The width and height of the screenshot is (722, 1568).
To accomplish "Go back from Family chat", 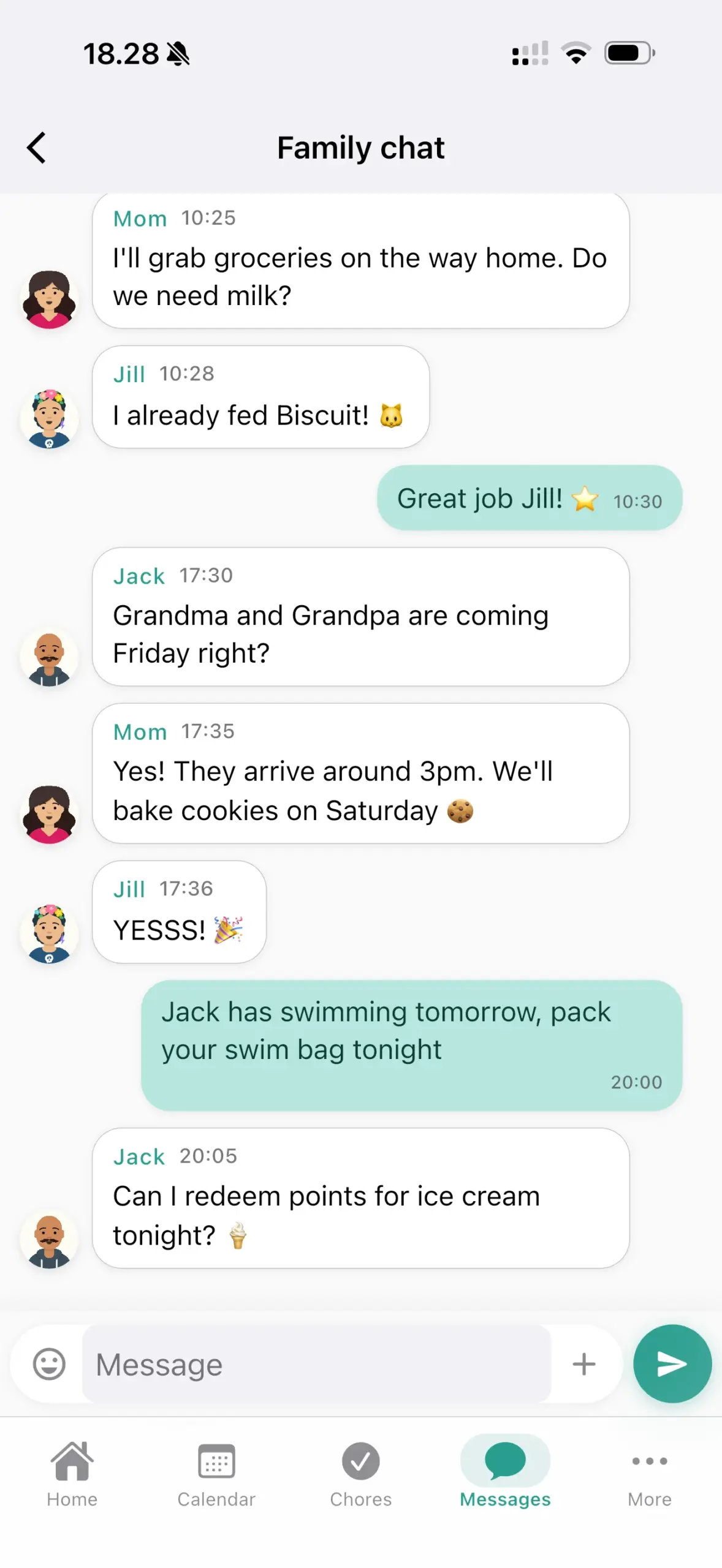I will (37, 148).
